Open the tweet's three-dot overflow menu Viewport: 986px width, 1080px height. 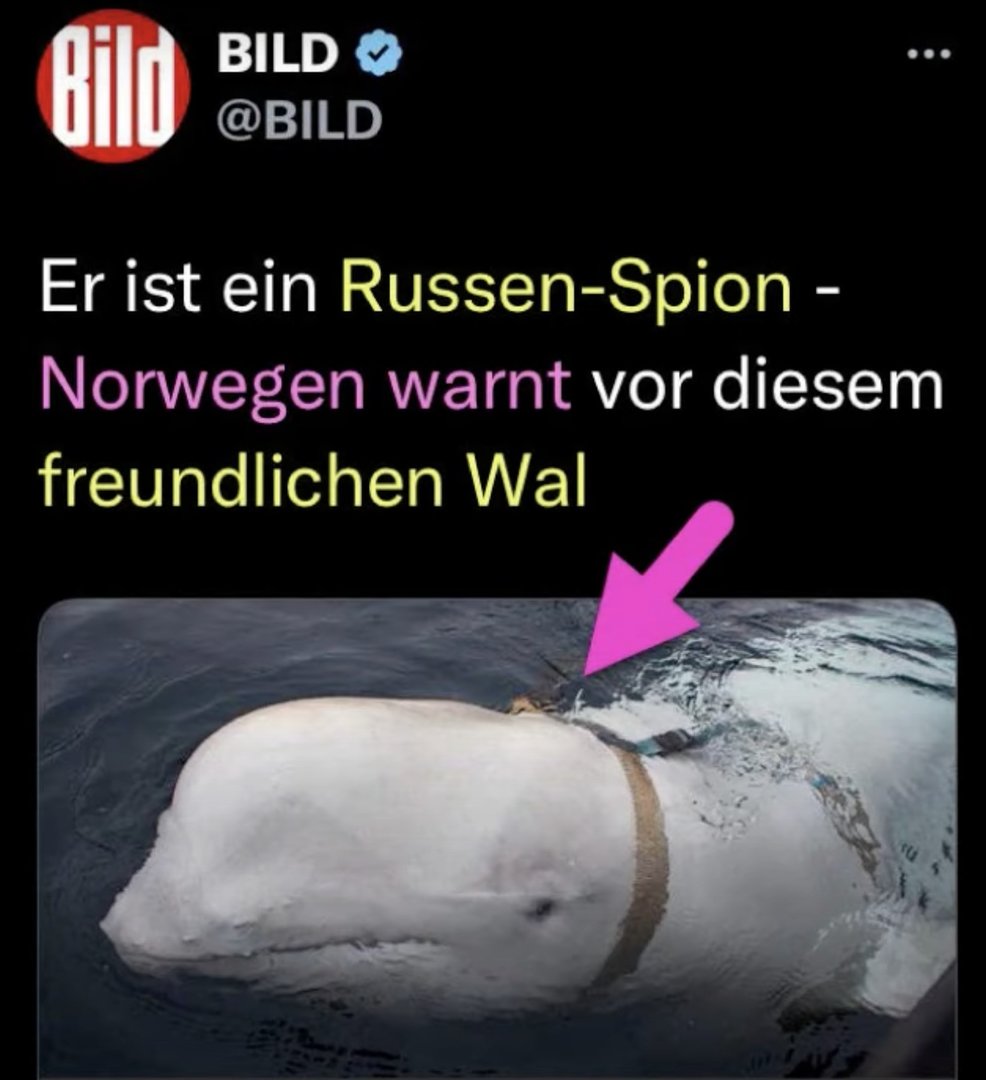tap(927, 54)
